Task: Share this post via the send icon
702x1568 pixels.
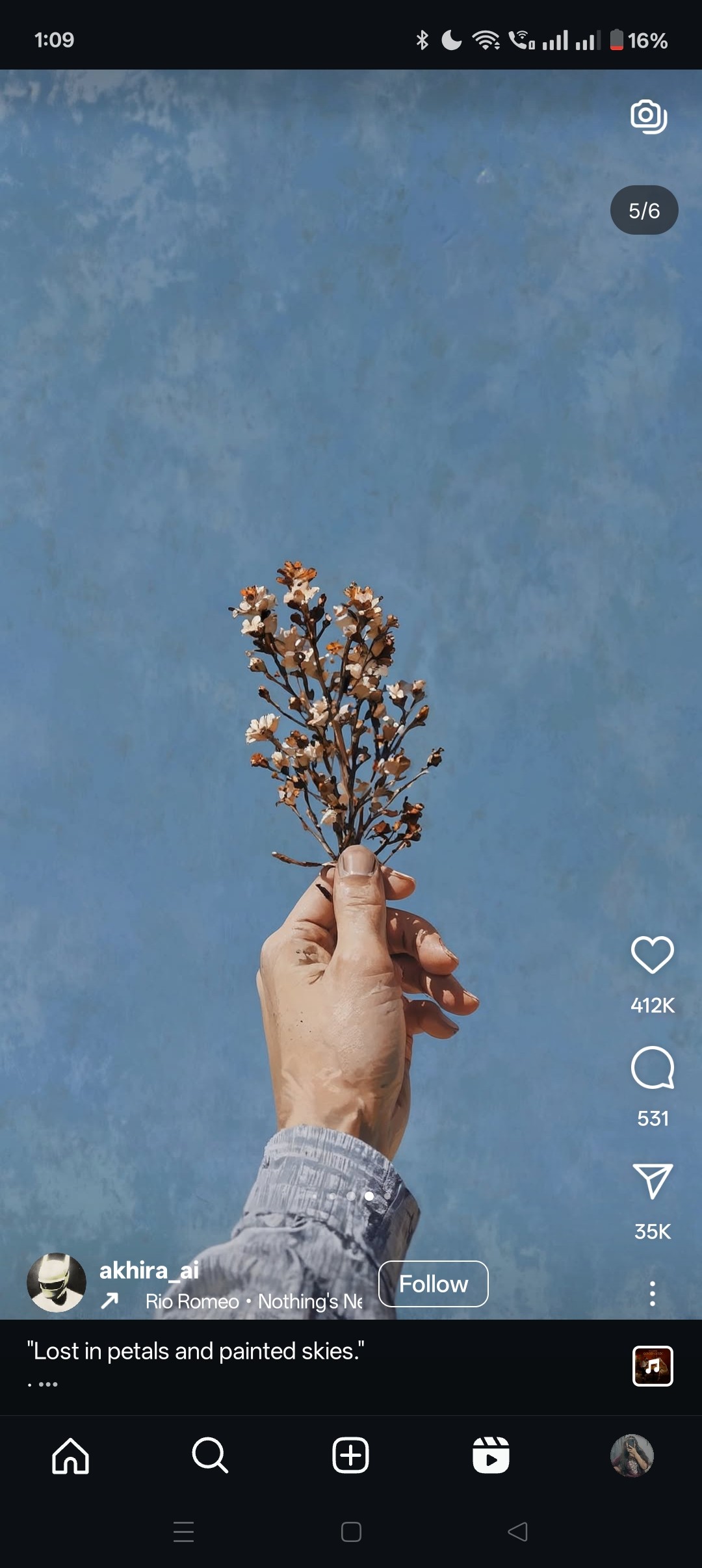Action: coord(652,1181)
